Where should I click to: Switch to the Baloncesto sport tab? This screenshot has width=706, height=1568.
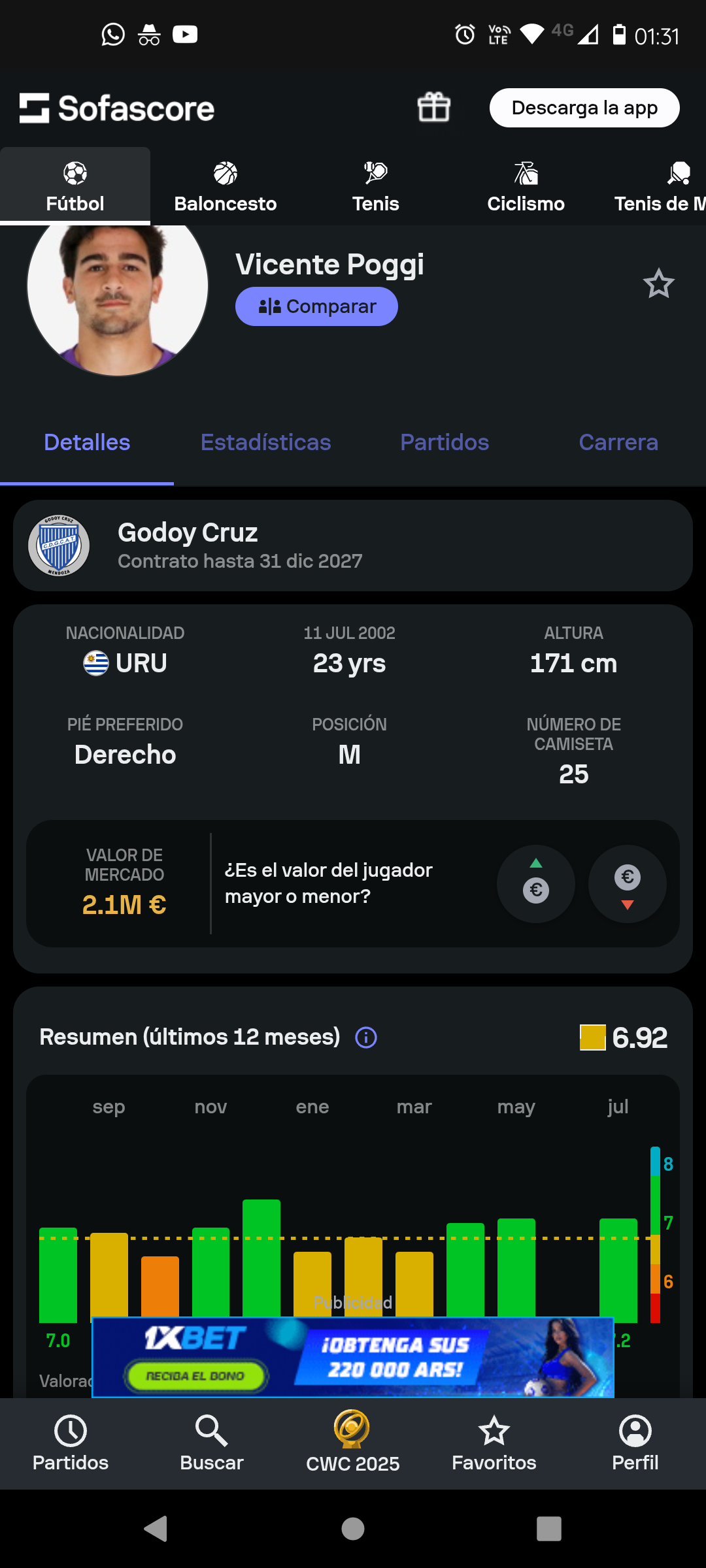(226, 188)
